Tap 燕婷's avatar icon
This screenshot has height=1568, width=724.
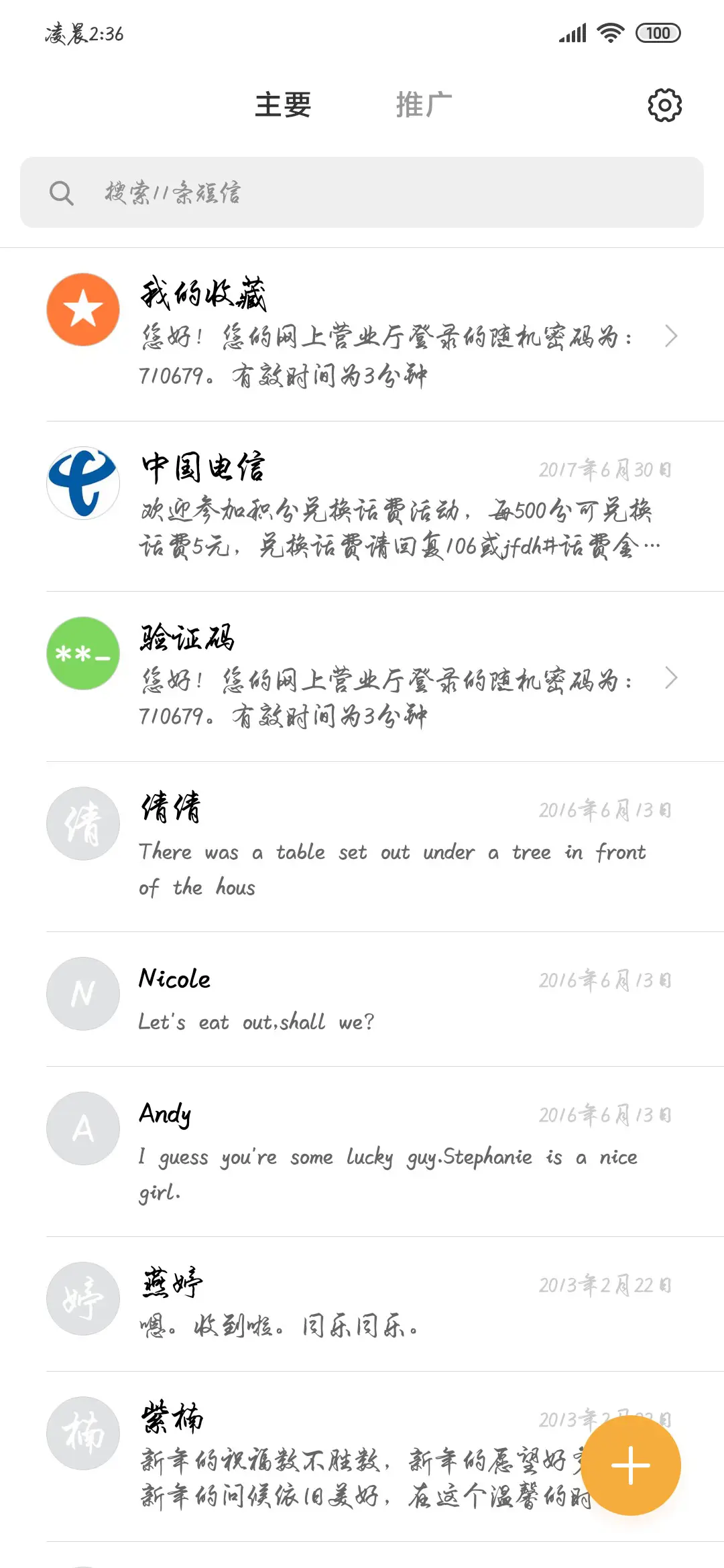click(82, 1299)
